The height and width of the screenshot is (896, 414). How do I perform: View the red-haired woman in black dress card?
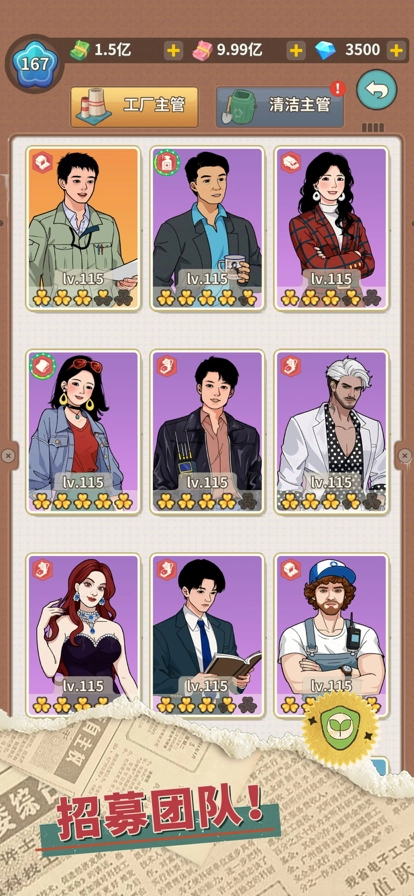(x=83, y=634)
